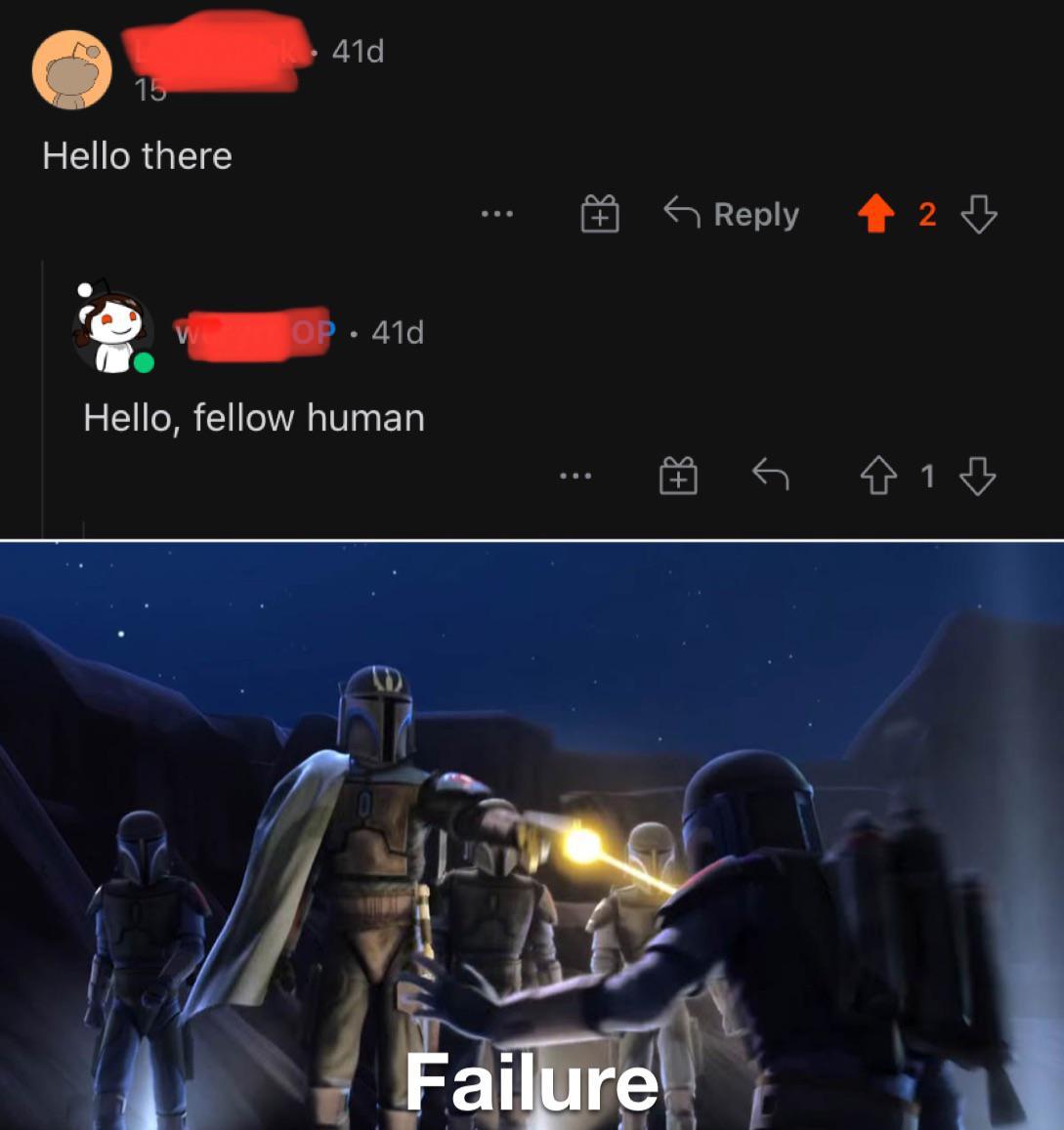1064x1130 pixels.
Task: Open the award icon on top comment
Action: click(599, 214)
